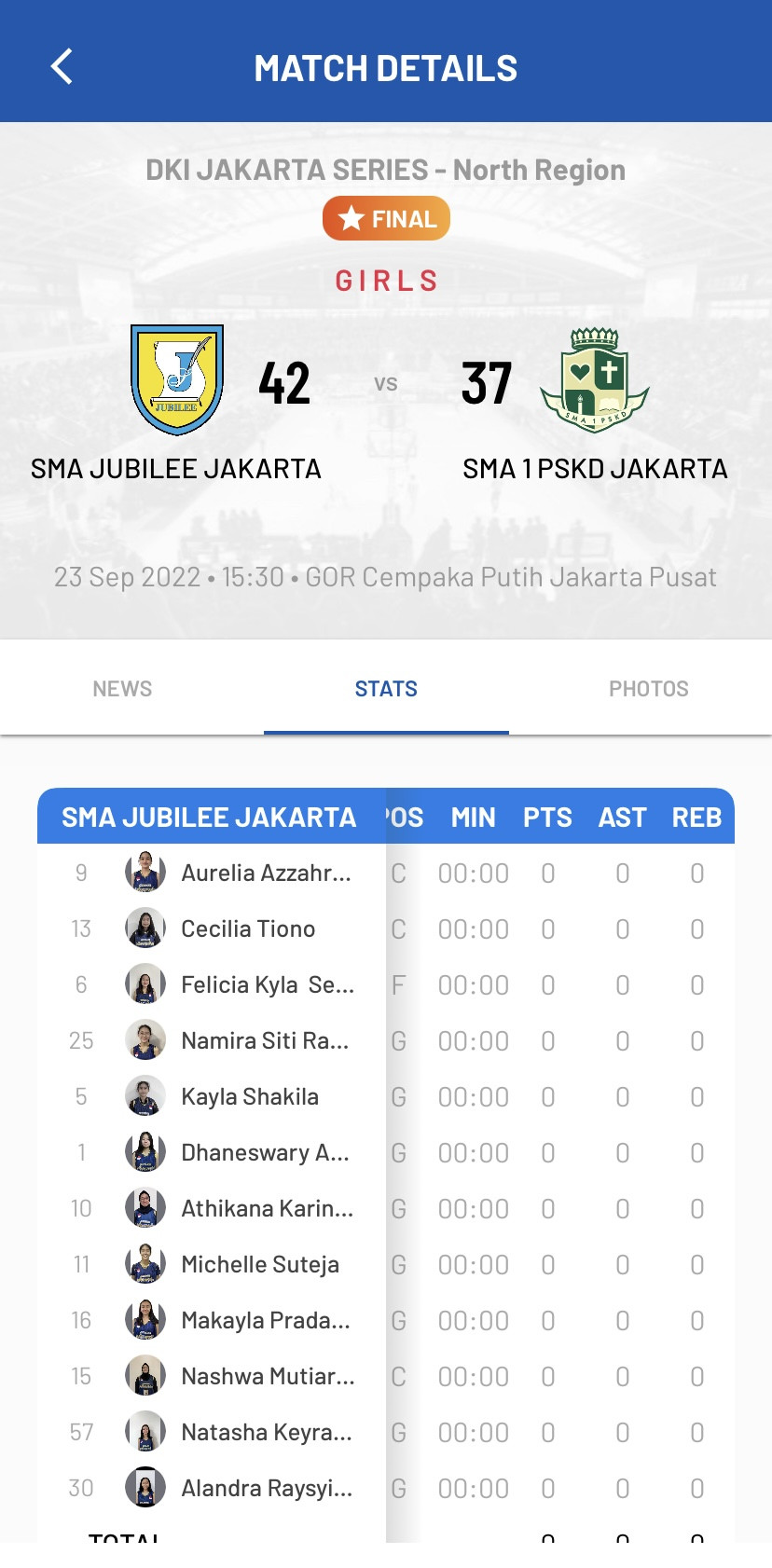Screen dimensions: 772x1568
Task: Open Felicia Kyla's player row
Action: coord(386,984)
